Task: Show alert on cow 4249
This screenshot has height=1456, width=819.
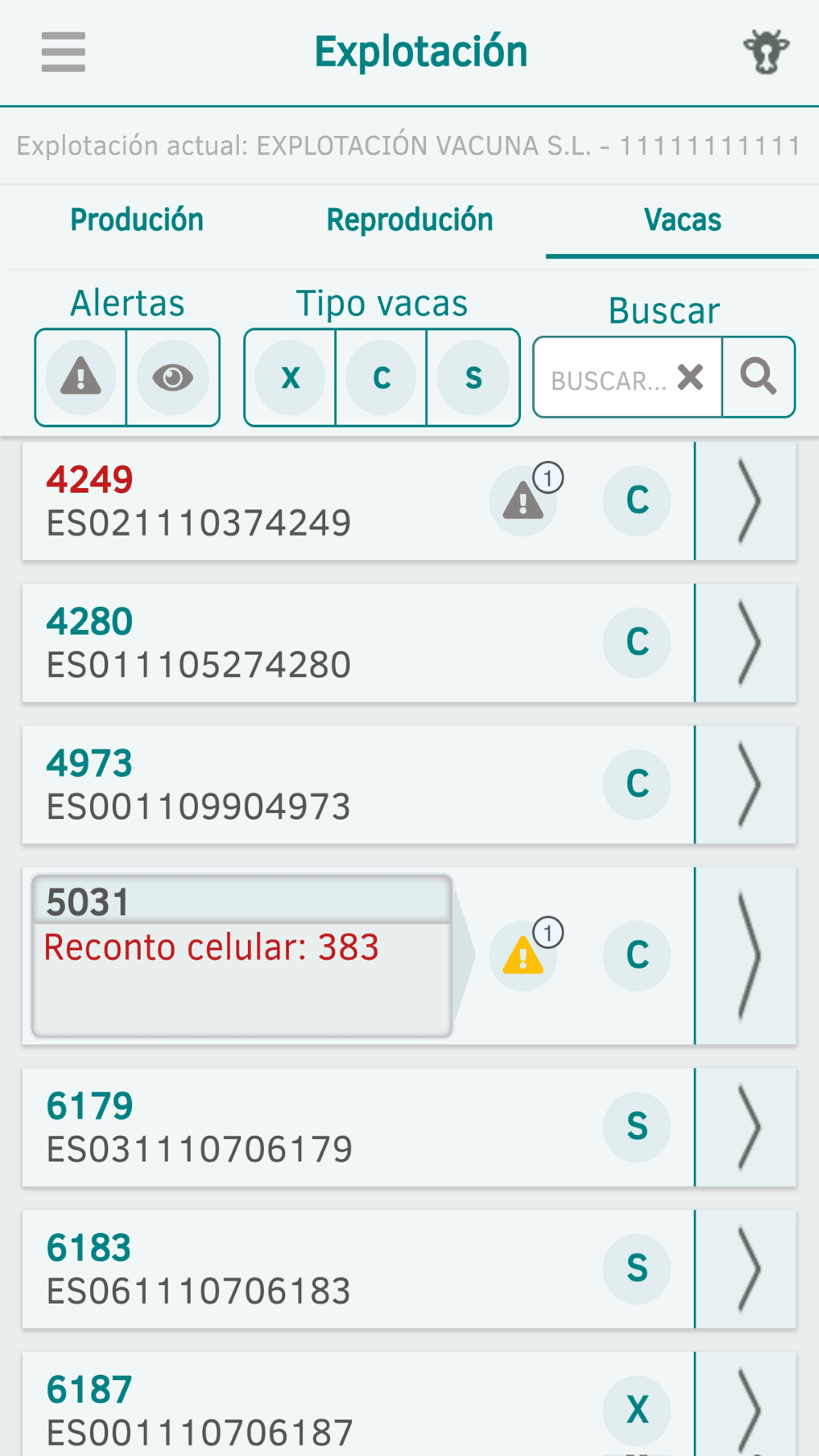Action: [x=523, y=501]
